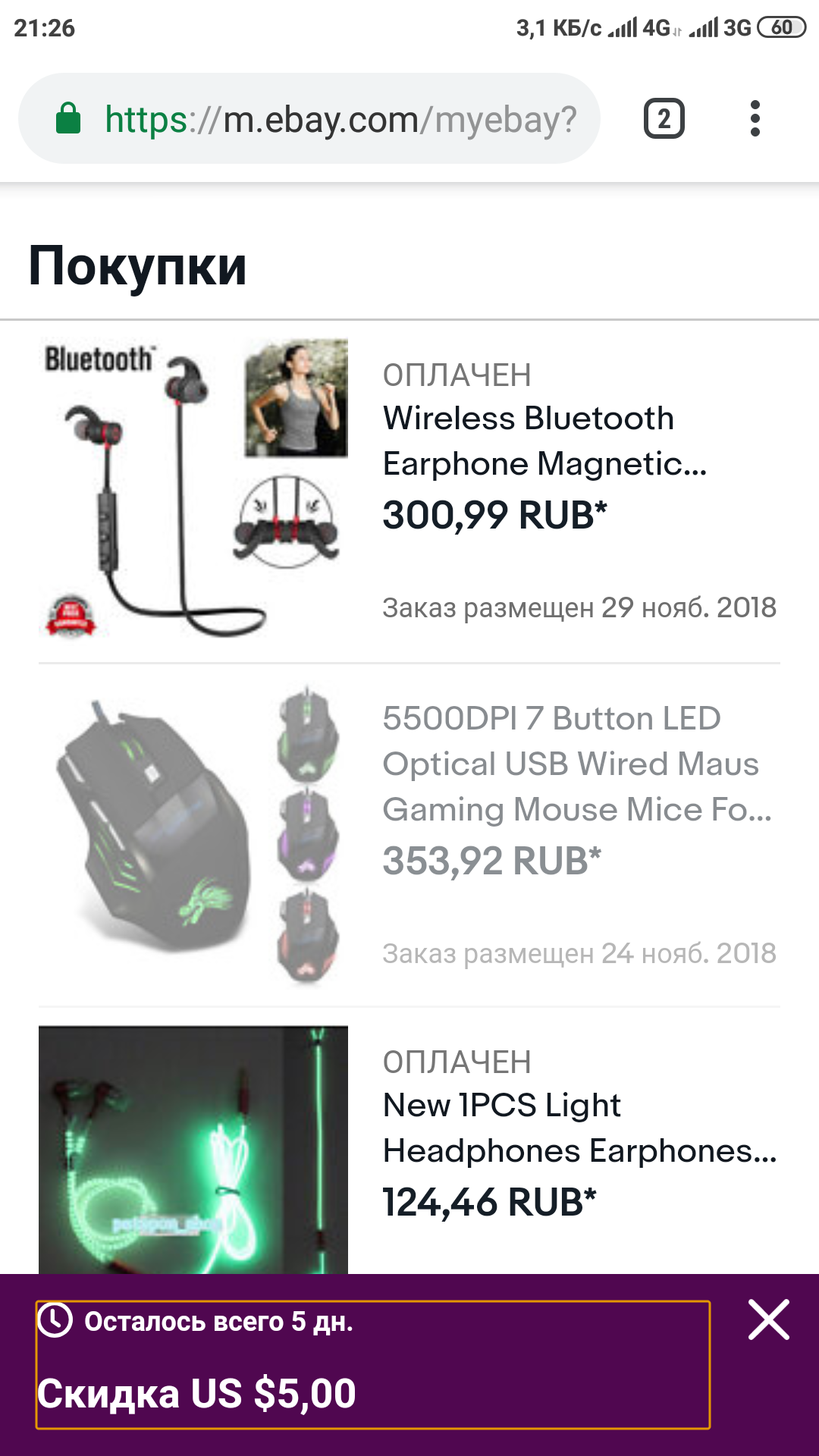Tap the browser URL address bar
Screen dimensions: 819x1456
[x=309, y=119]
